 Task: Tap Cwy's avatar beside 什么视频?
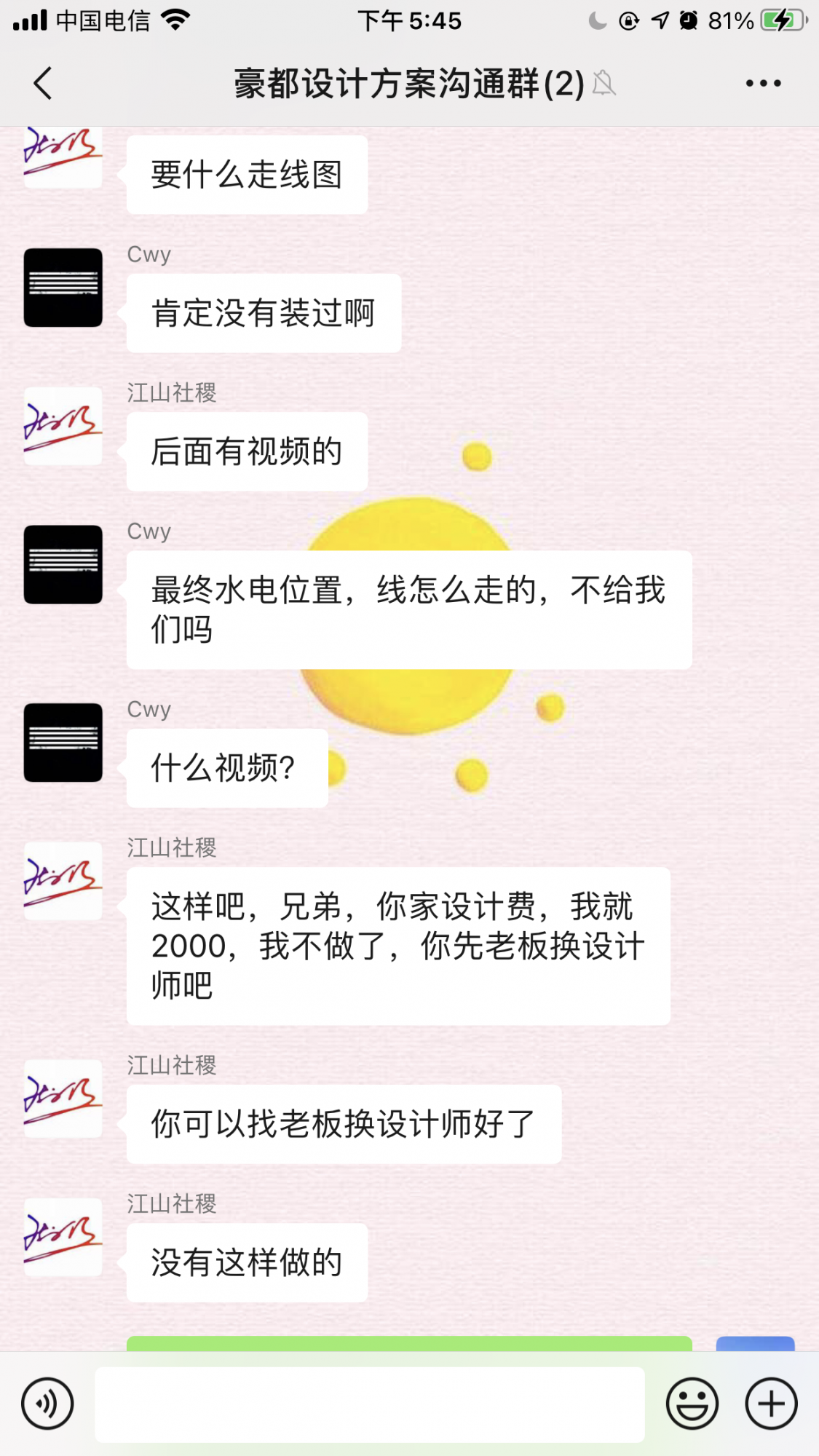[x=63, y=743]
